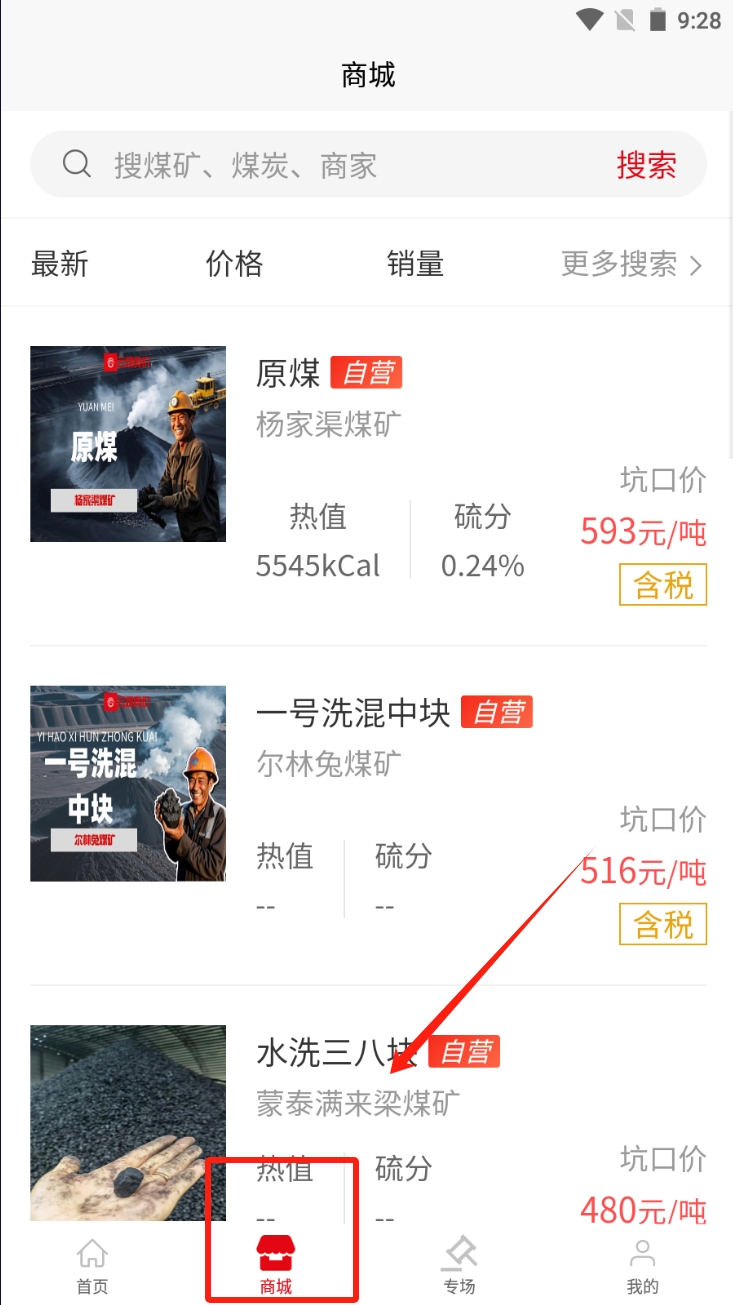Switch to the 专场 tab
The width and height of the screenshot is (733, 1305).
tap(459, 1265)
